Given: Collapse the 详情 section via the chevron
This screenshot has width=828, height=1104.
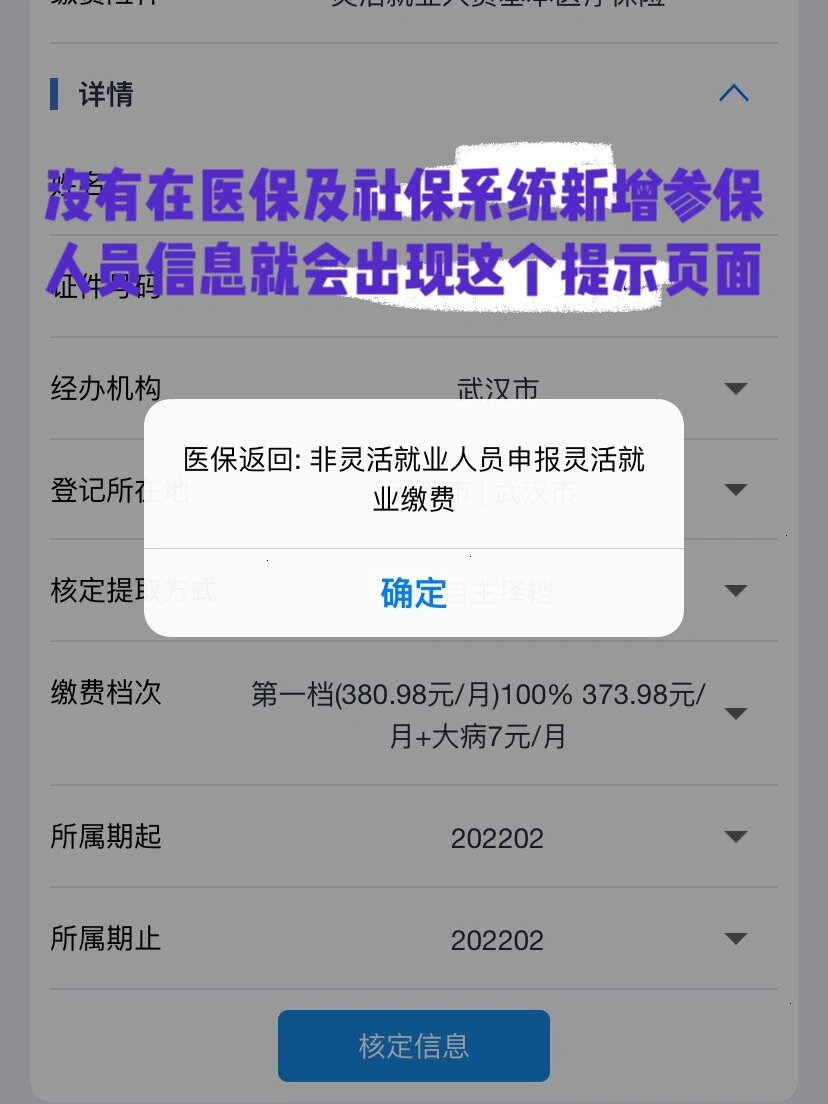Looking at the screenshot, I should point(735,93).
